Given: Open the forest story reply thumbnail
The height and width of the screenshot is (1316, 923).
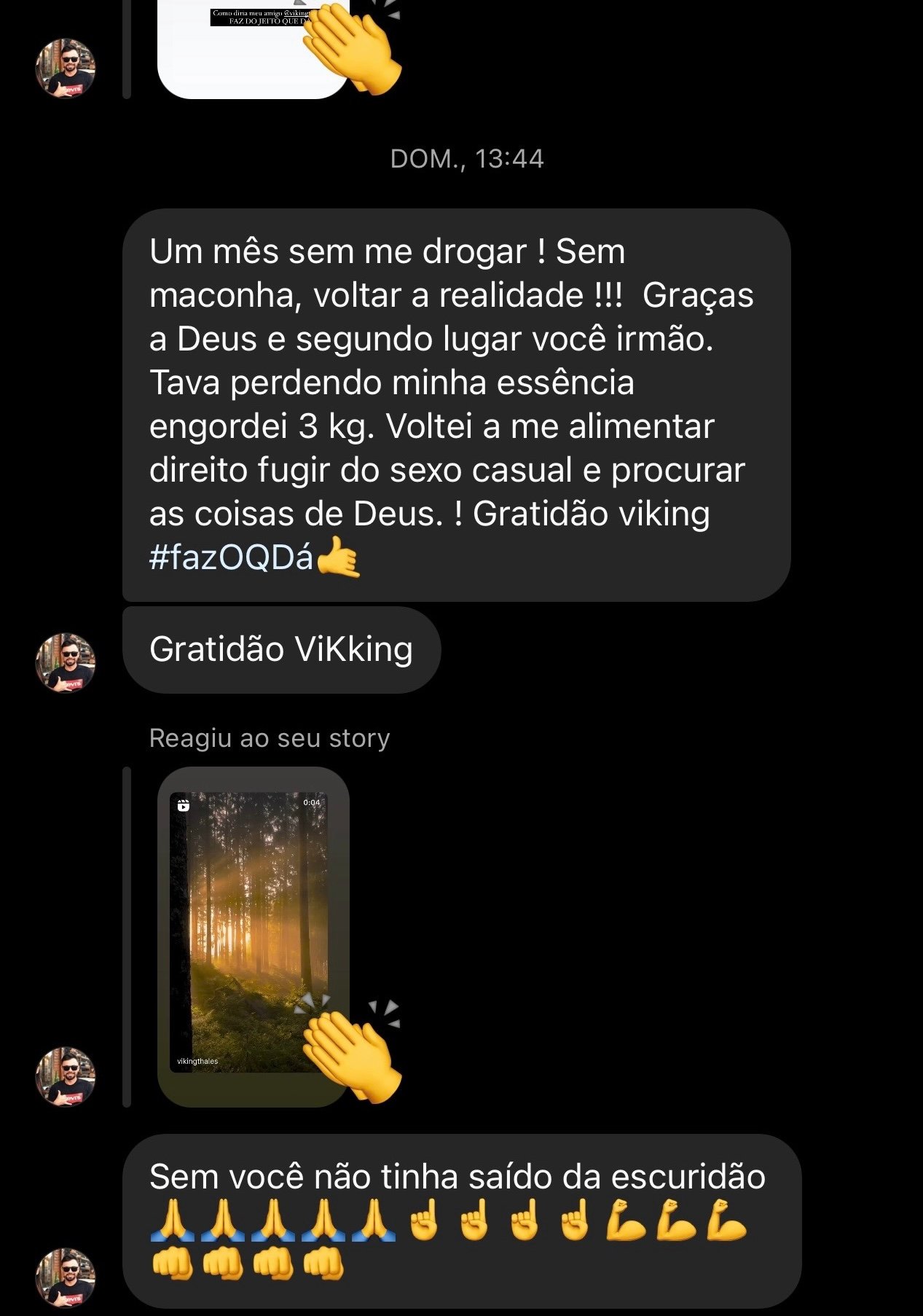Looking at the screenshot, I should point(248,932).
